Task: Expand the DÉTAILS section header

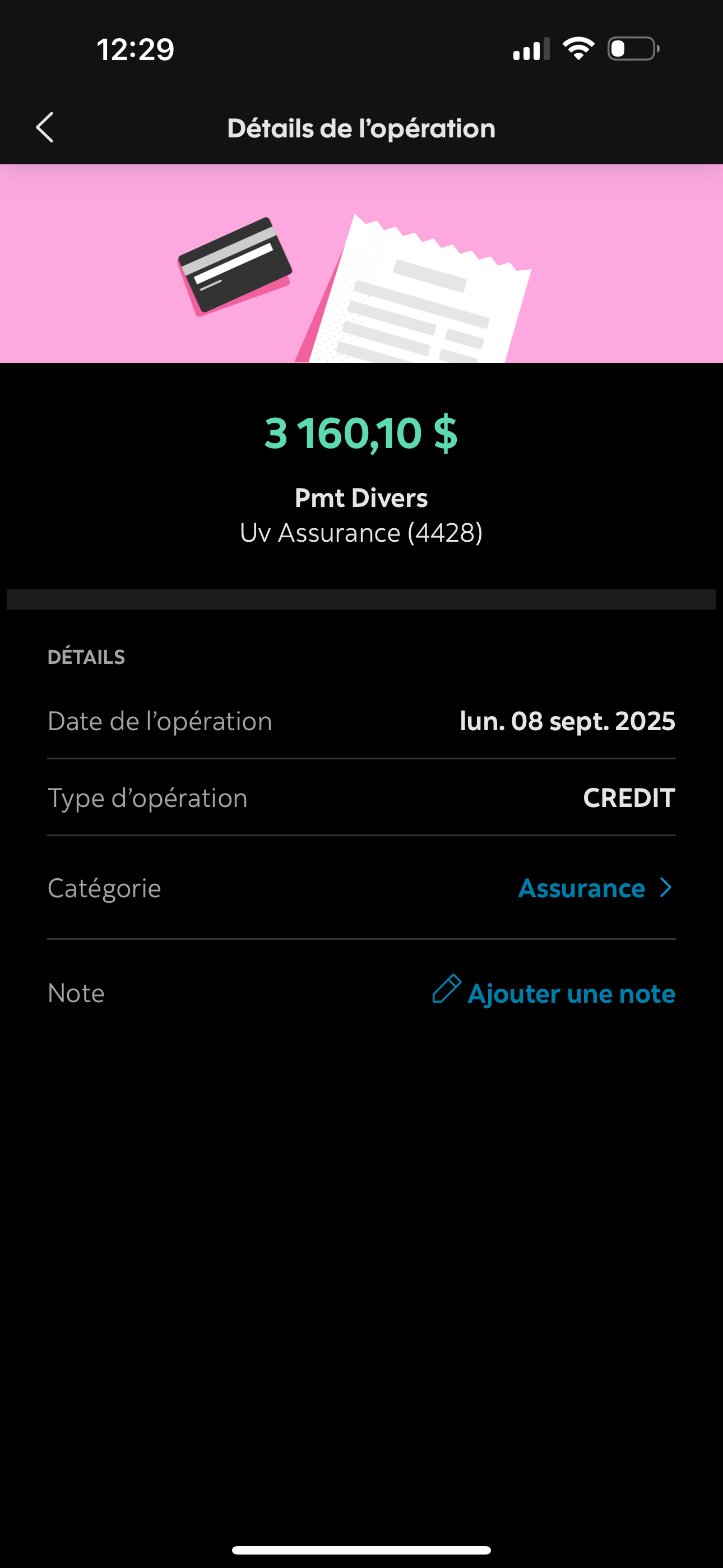Action: pyautogui.click(x=86, y=656)
